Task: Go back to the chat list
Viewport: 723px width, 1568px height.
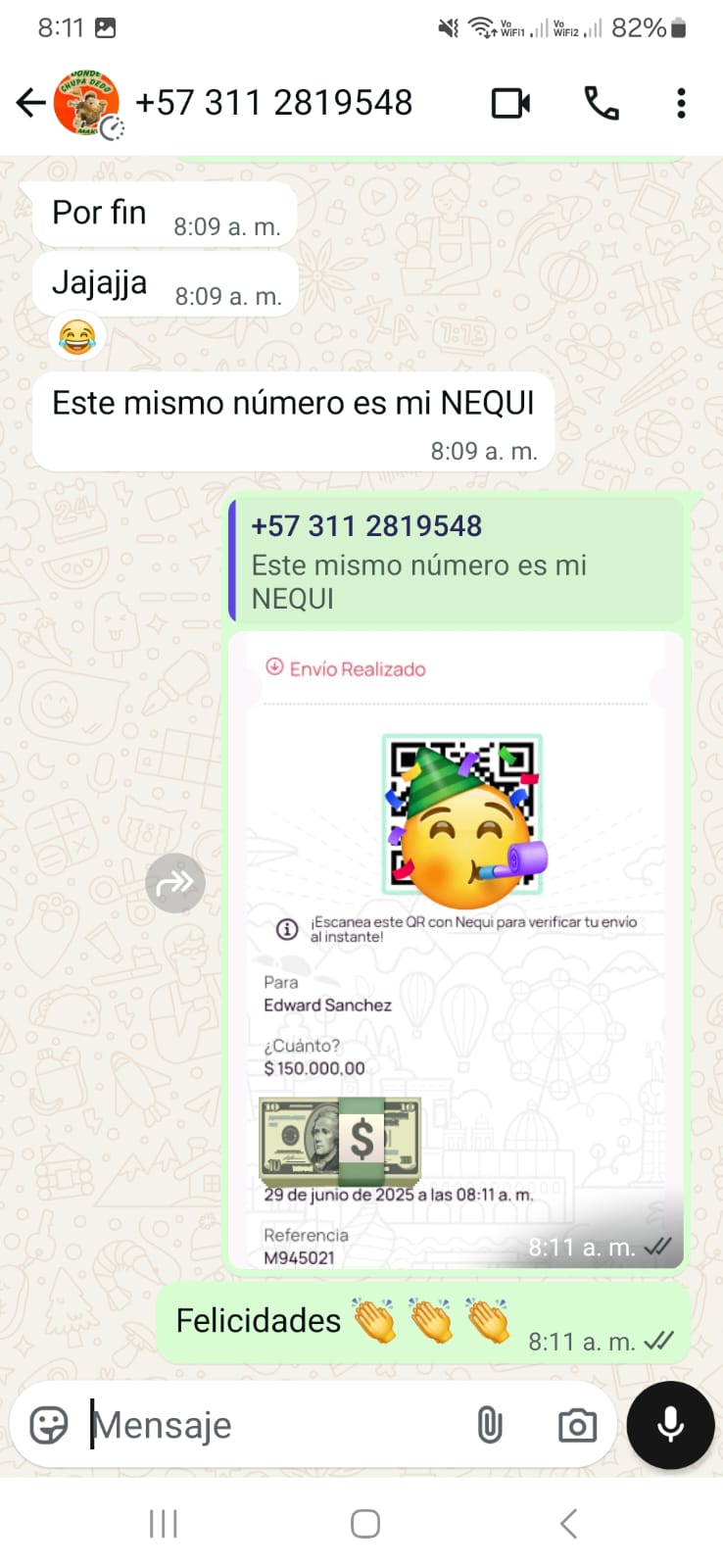Action: pos(31,103)
